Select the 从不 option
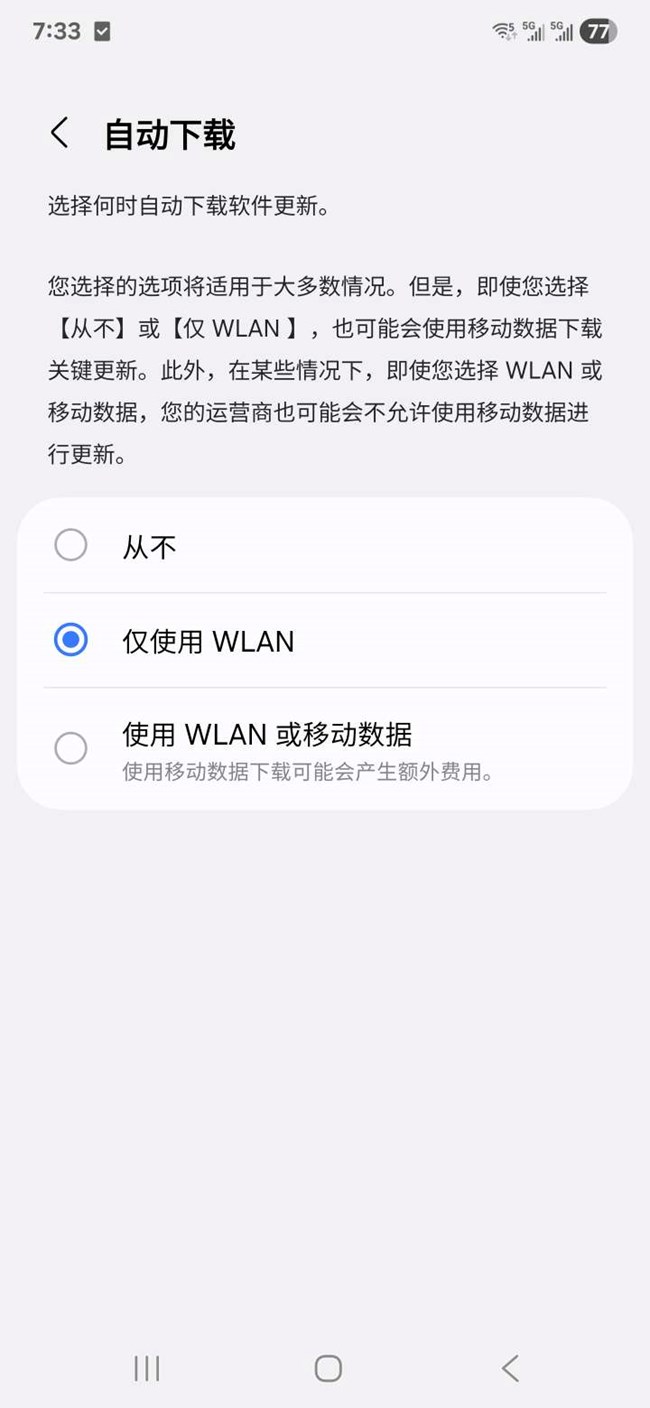The width and height of the screenshot is (650, 1408). tap(71, 546)
